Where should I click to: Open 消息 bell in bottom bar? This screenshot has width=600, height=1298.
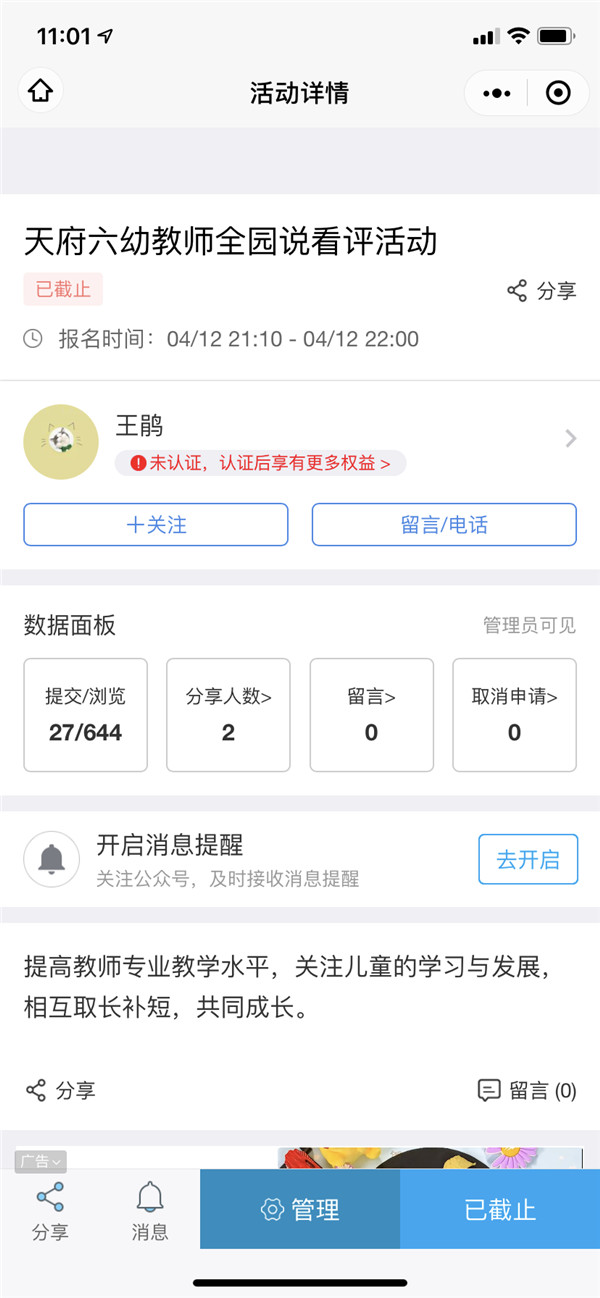pyautogui.click(x=150, y=1210)
